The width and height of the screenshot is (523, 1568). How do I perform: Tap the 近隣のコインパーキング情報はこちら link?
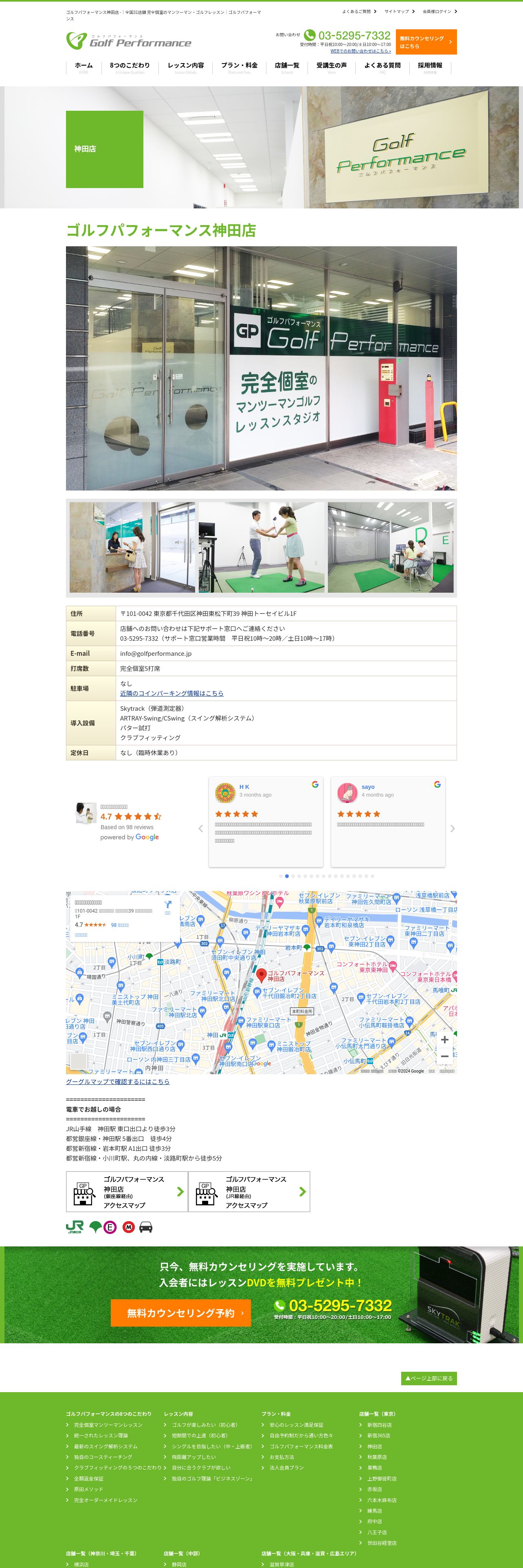tap(172, 693)
